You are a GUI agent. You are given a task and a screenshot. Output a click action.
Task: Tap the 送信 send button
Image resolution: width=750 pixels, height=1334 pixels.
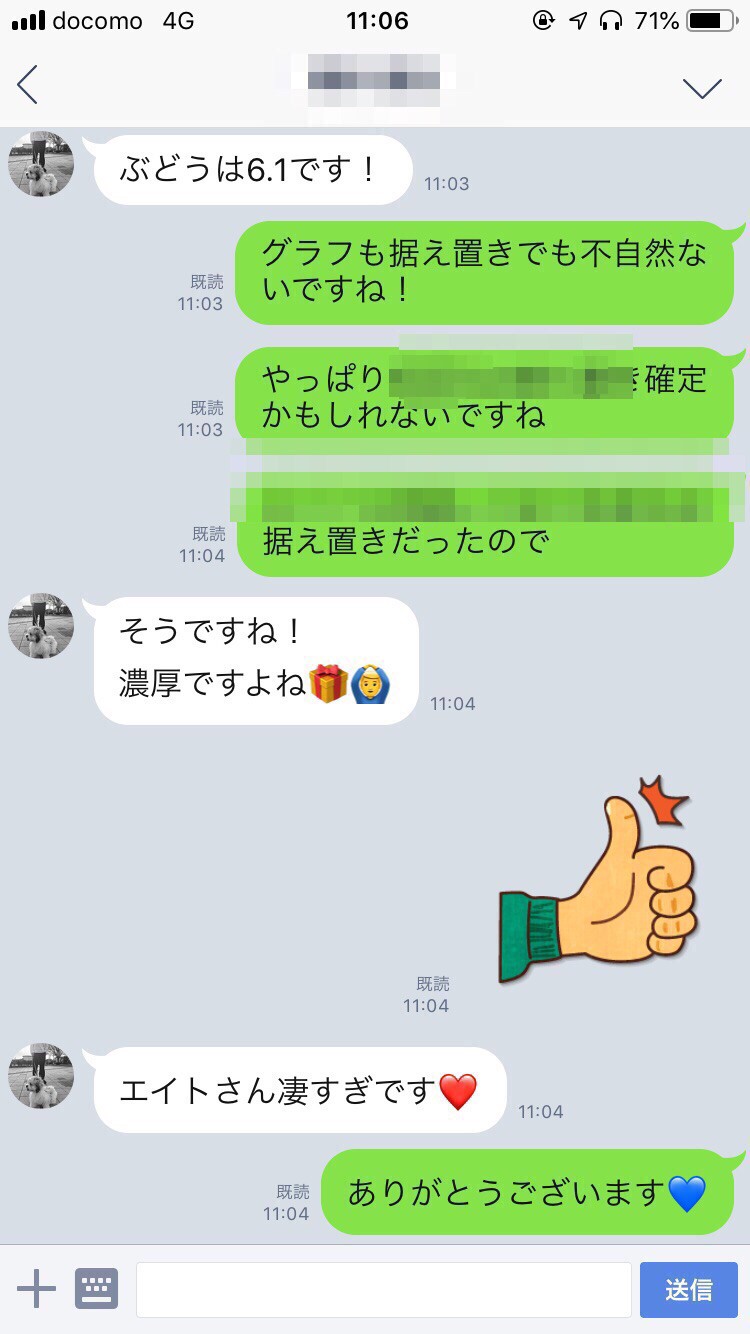[x=688, y=1289]
